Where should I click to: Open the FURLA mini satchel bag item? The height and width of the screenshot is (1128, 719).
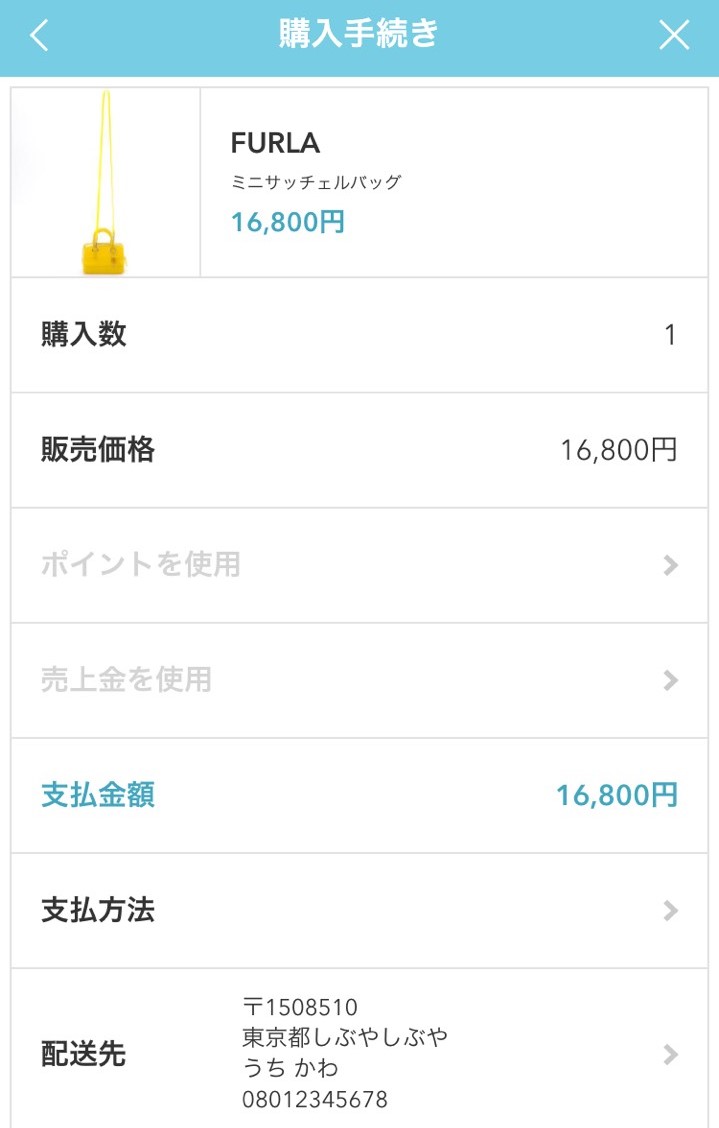click(359, 182)
